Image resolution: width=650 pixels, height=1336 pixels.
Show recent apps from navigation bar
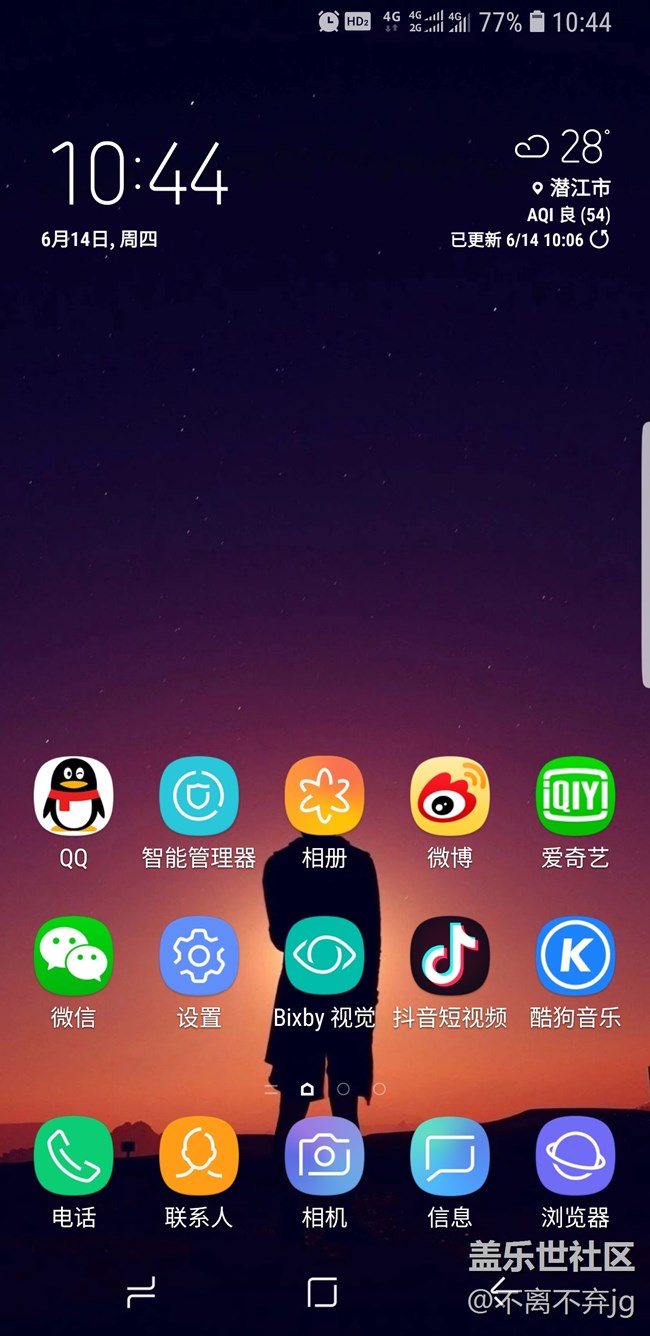point(141,1292)
